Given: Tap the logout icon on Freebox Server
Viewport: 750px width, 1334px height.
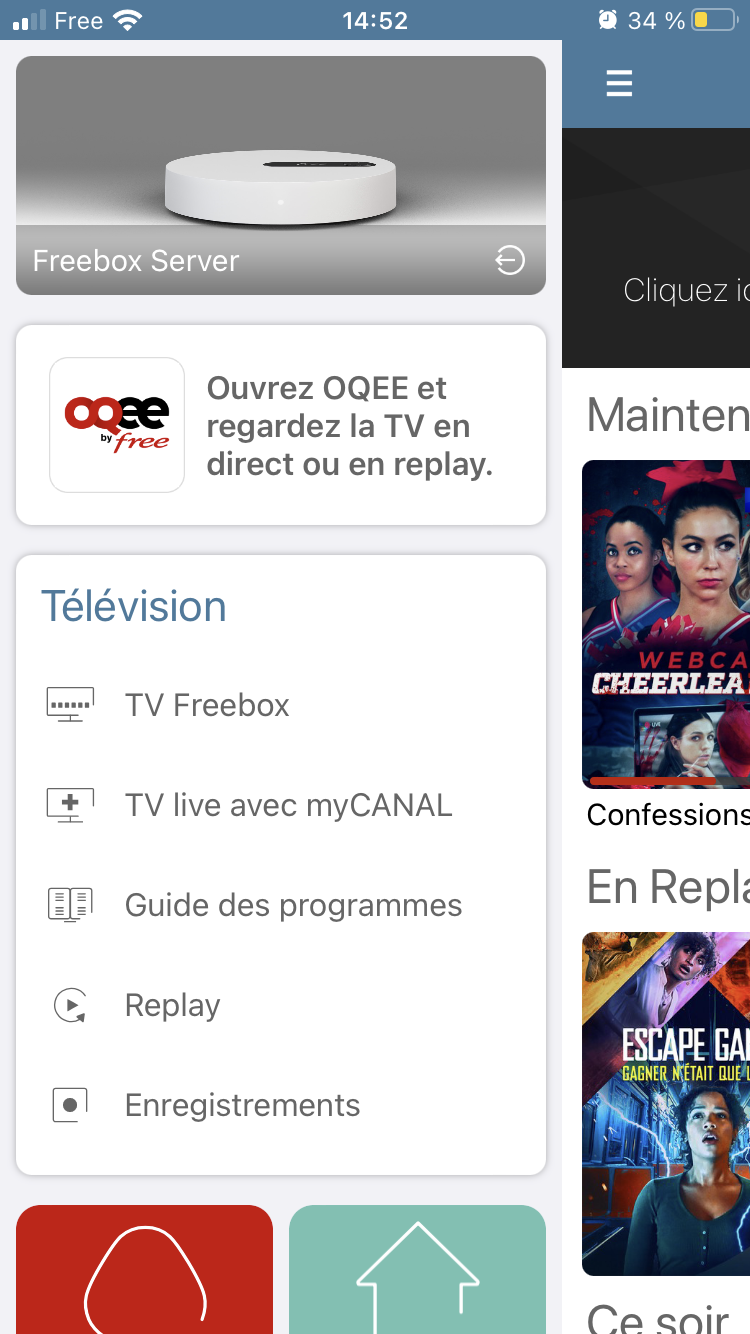Looking at the screenshot, I should coord(510,261).
